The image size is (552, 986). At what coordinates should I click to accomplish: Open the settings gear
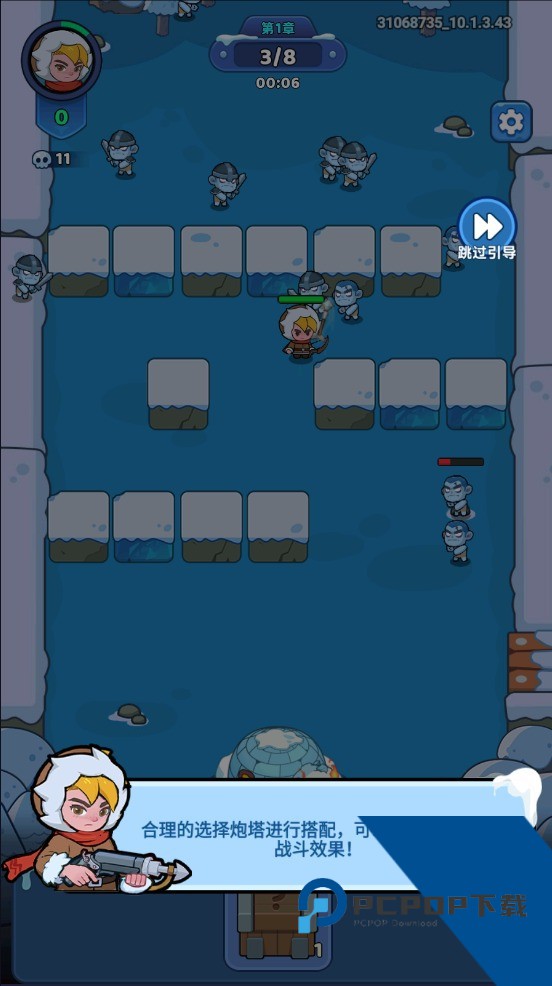click(x=511, y=121)
